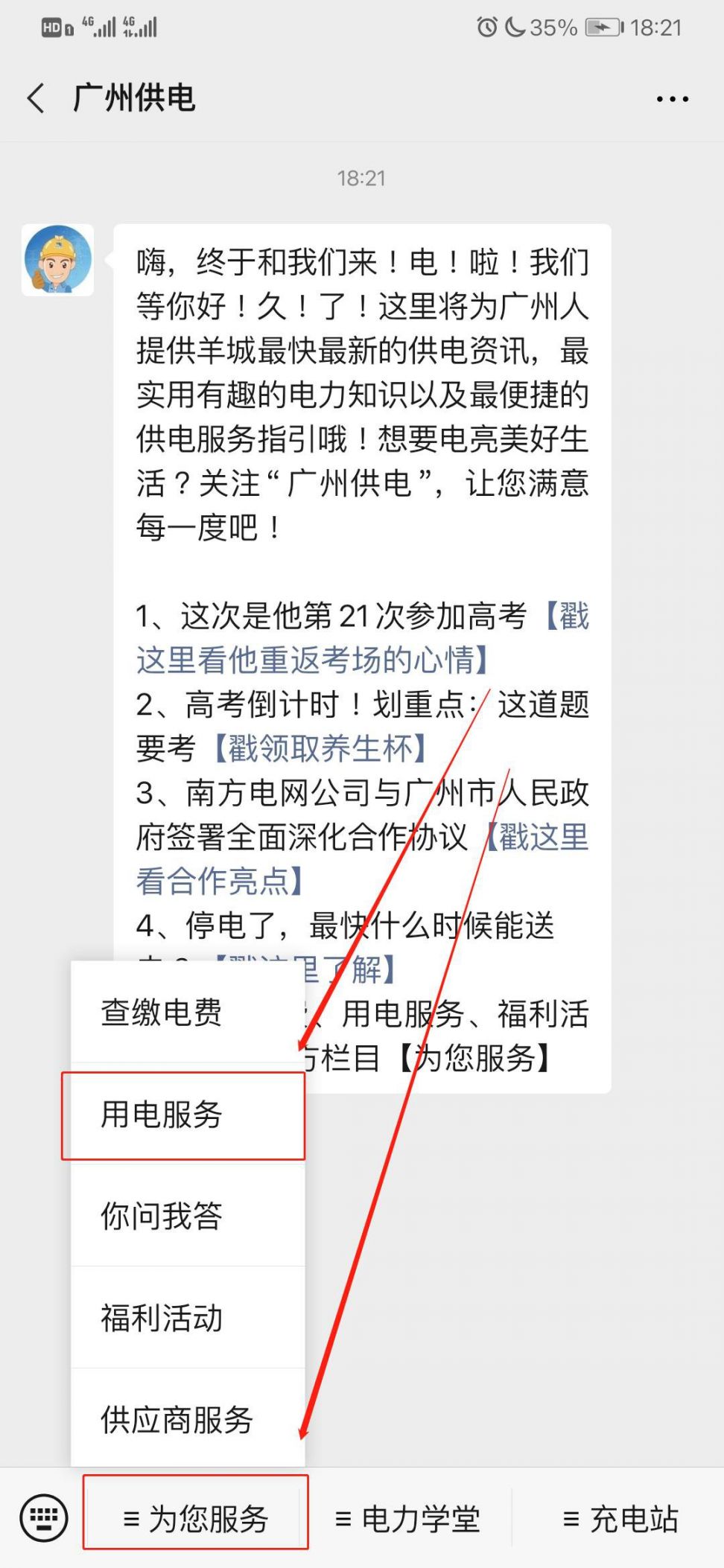Select 查缴电费 from popup menu
This screenshot has width=724, height=1568.
(162, 1013)
